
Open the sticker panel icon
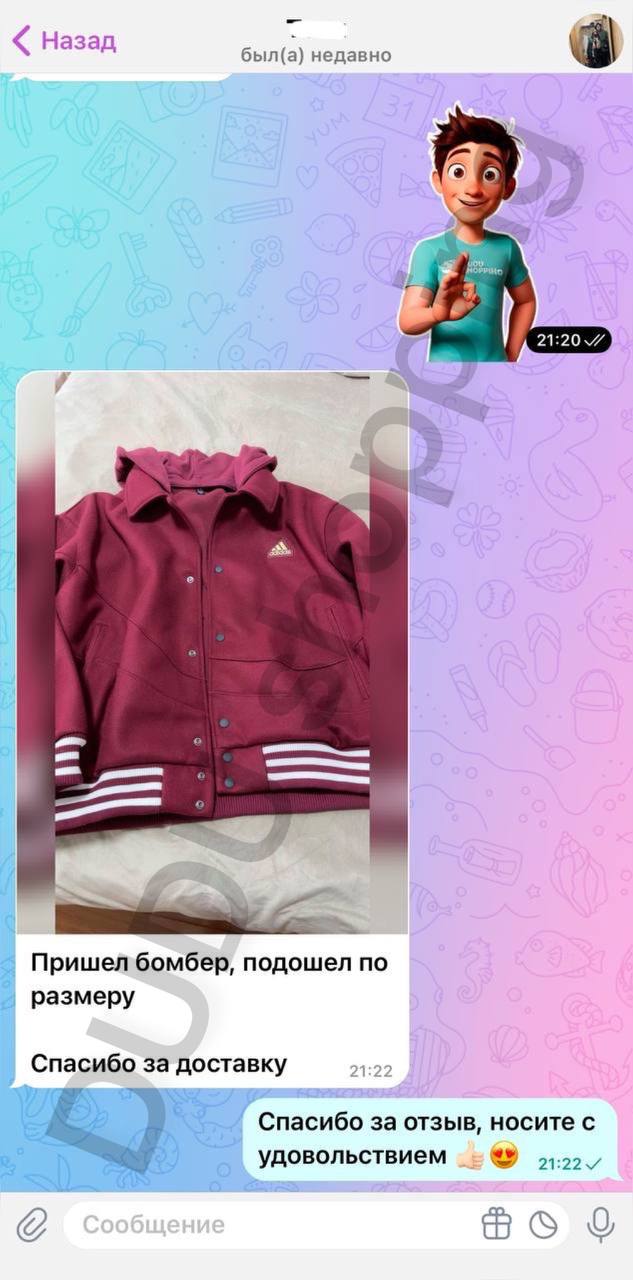tap(543, 1224)
